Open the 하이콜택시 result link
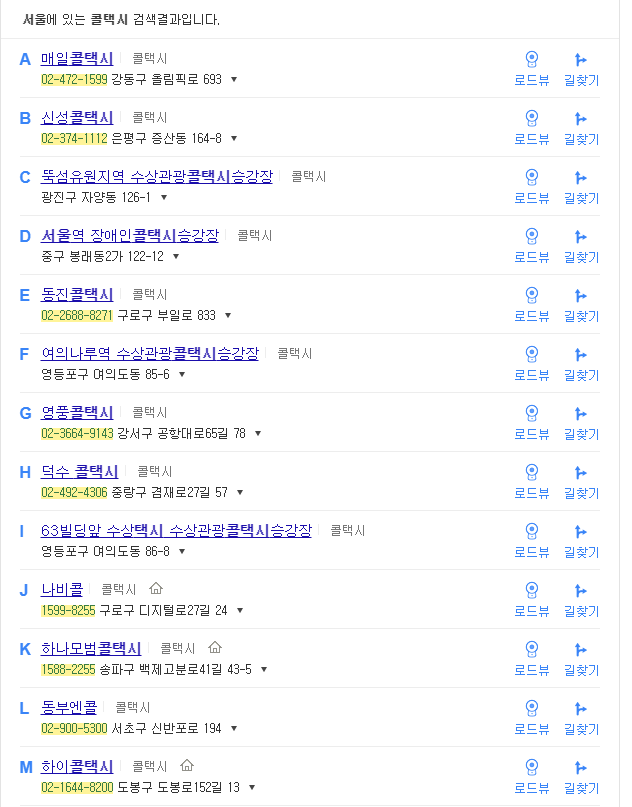The image size is (632, 807). pyautogui.click(x=77, y=767)
